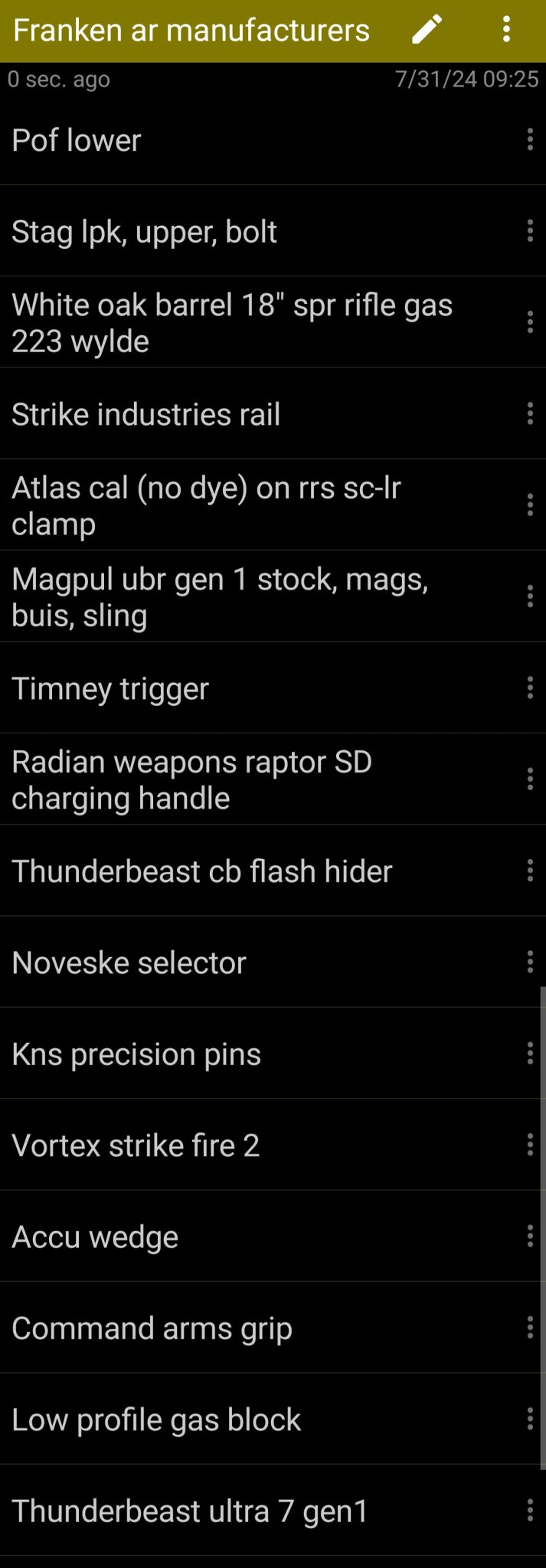Open options for Command arms grip

point(530,1328)
